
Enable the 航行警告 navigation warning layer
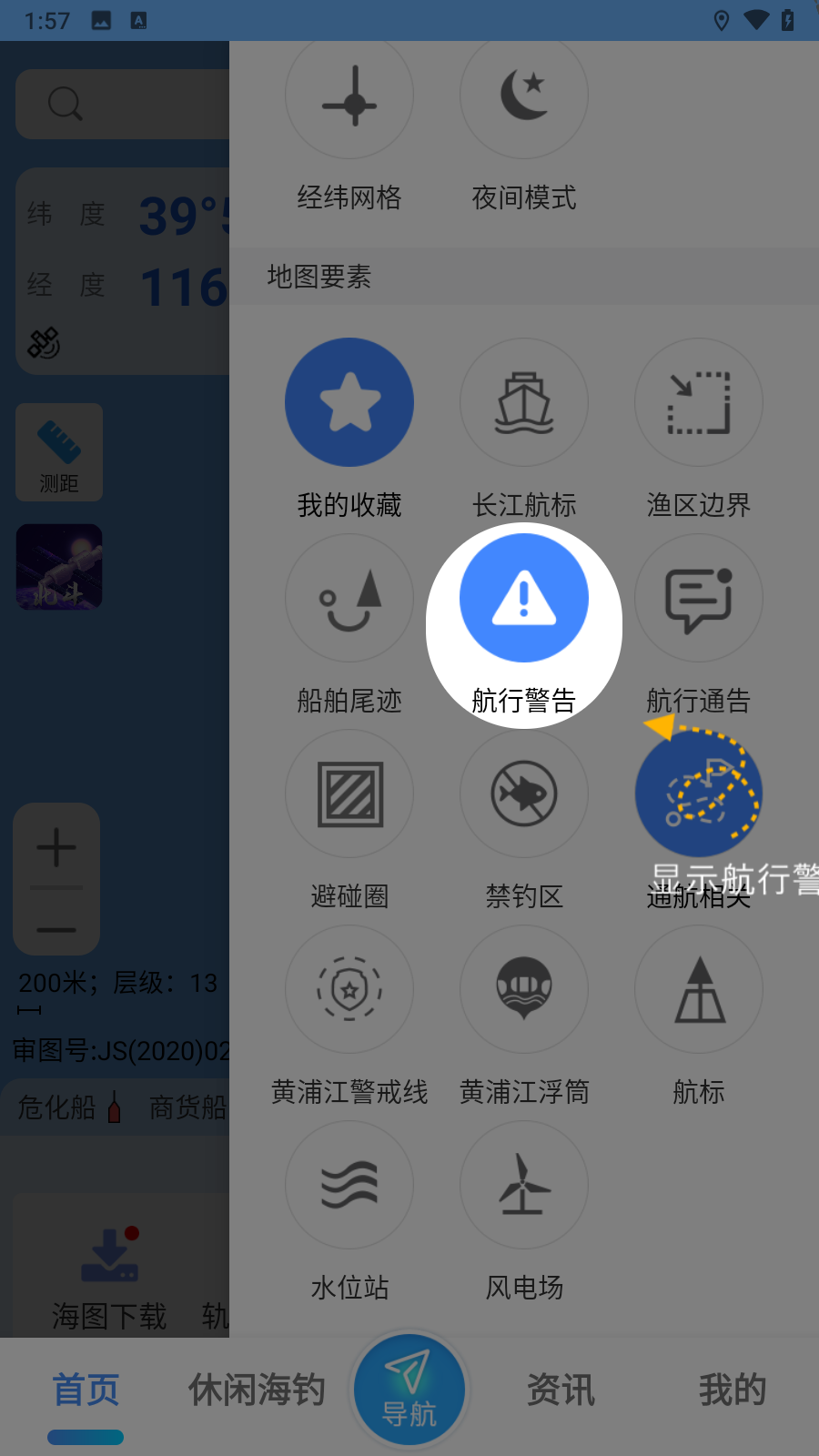tap(524, 599)
